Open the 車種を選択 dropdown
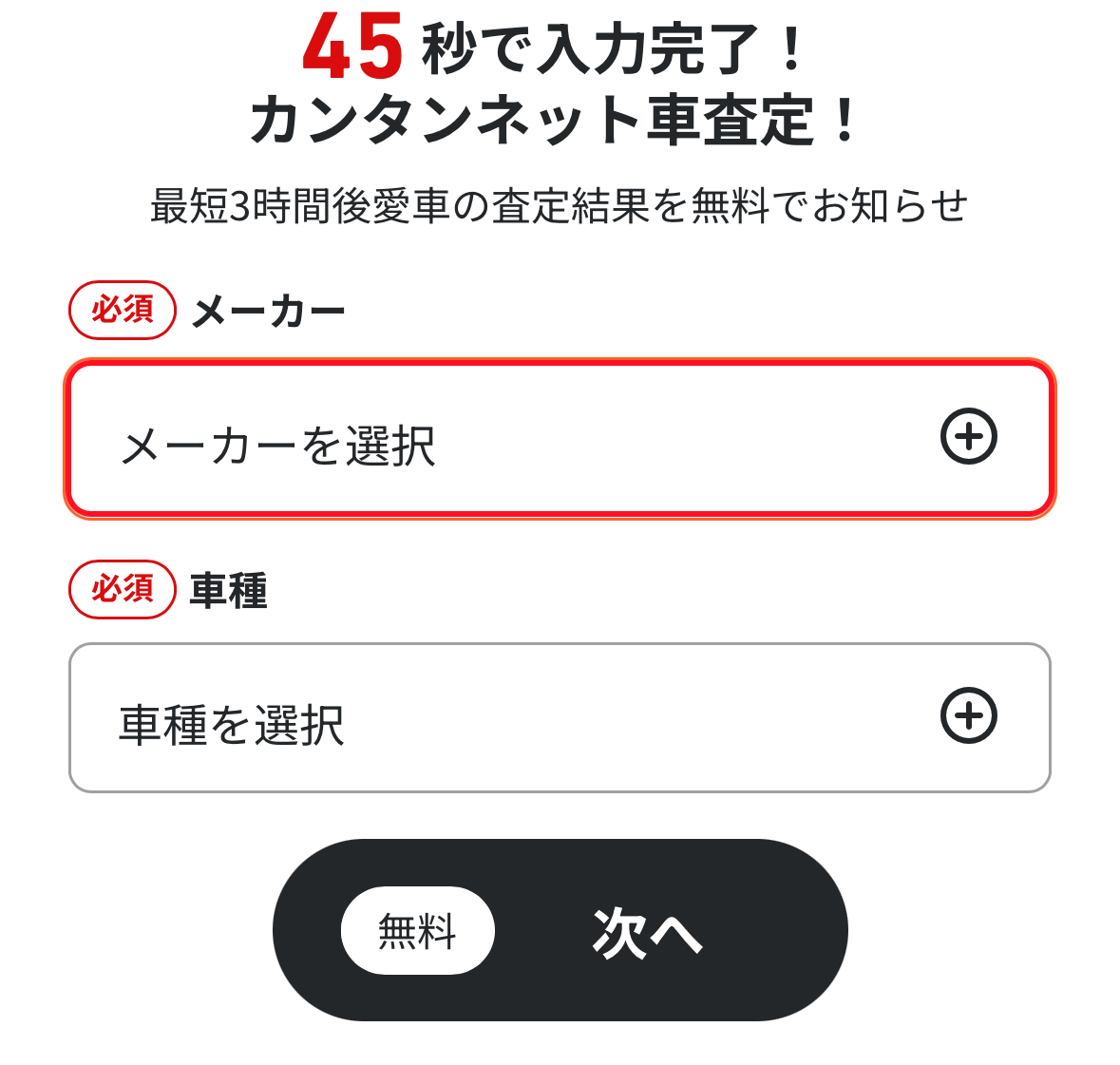 pos(560,718)
